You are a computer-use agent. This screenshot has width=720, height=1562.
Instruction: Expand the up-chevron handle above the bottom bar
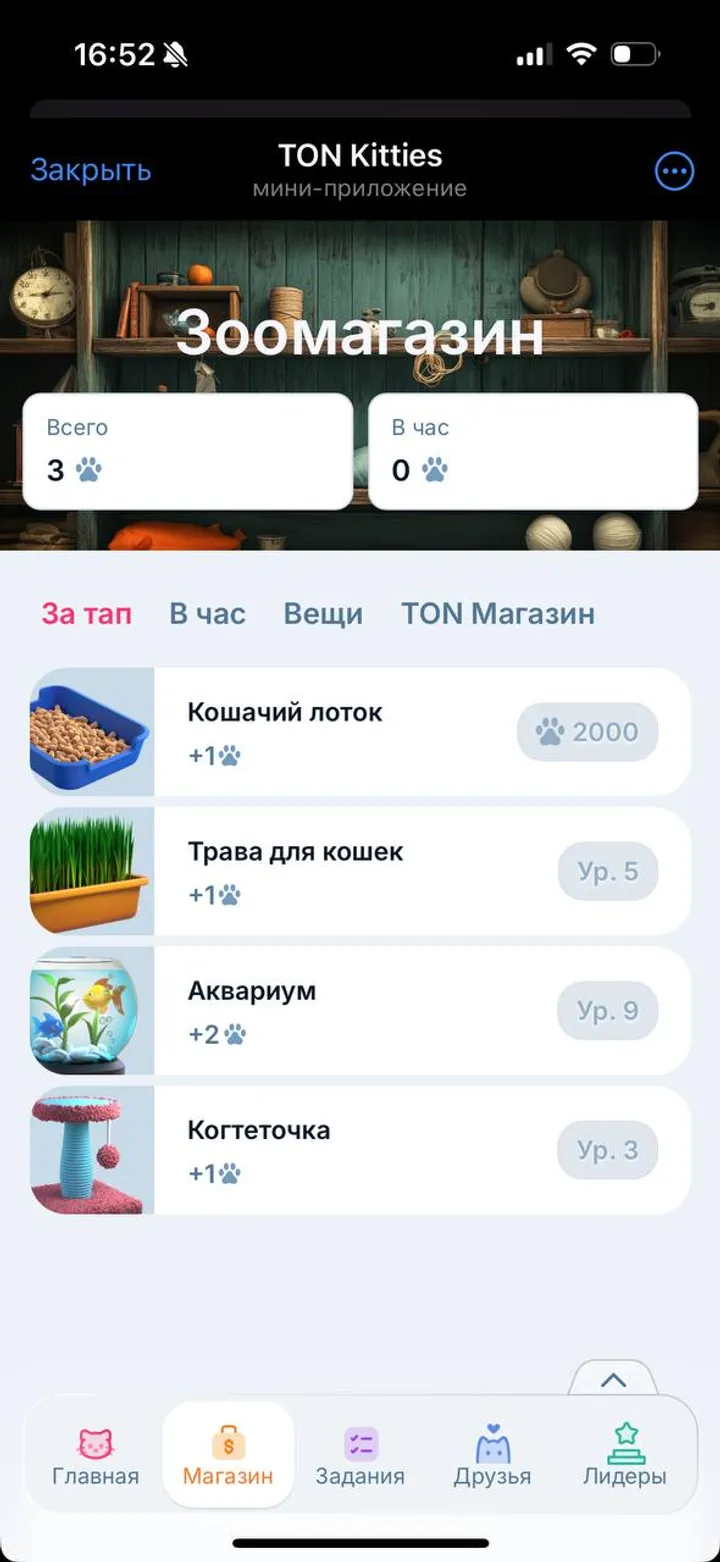click(x=613, y=1380)
